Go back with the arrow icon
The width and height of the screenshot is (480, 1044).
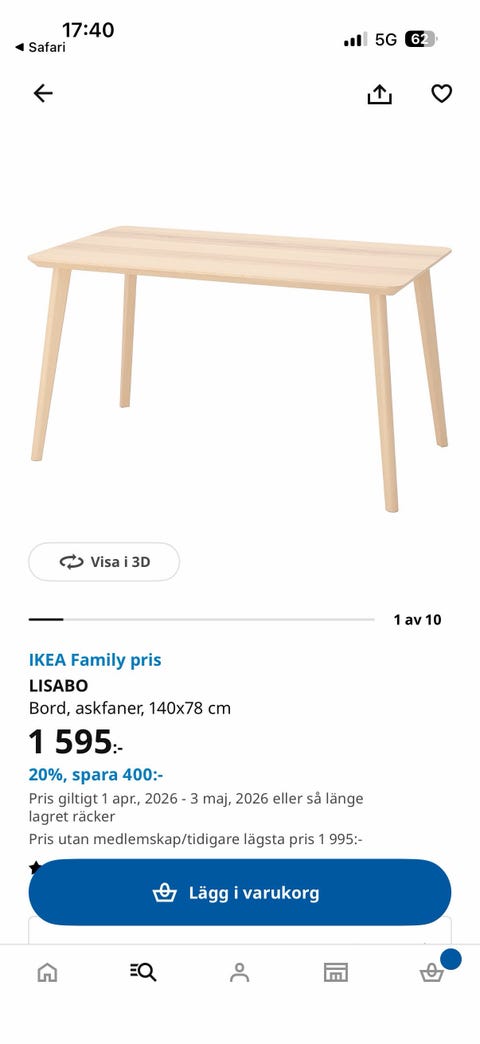[43, 93]
